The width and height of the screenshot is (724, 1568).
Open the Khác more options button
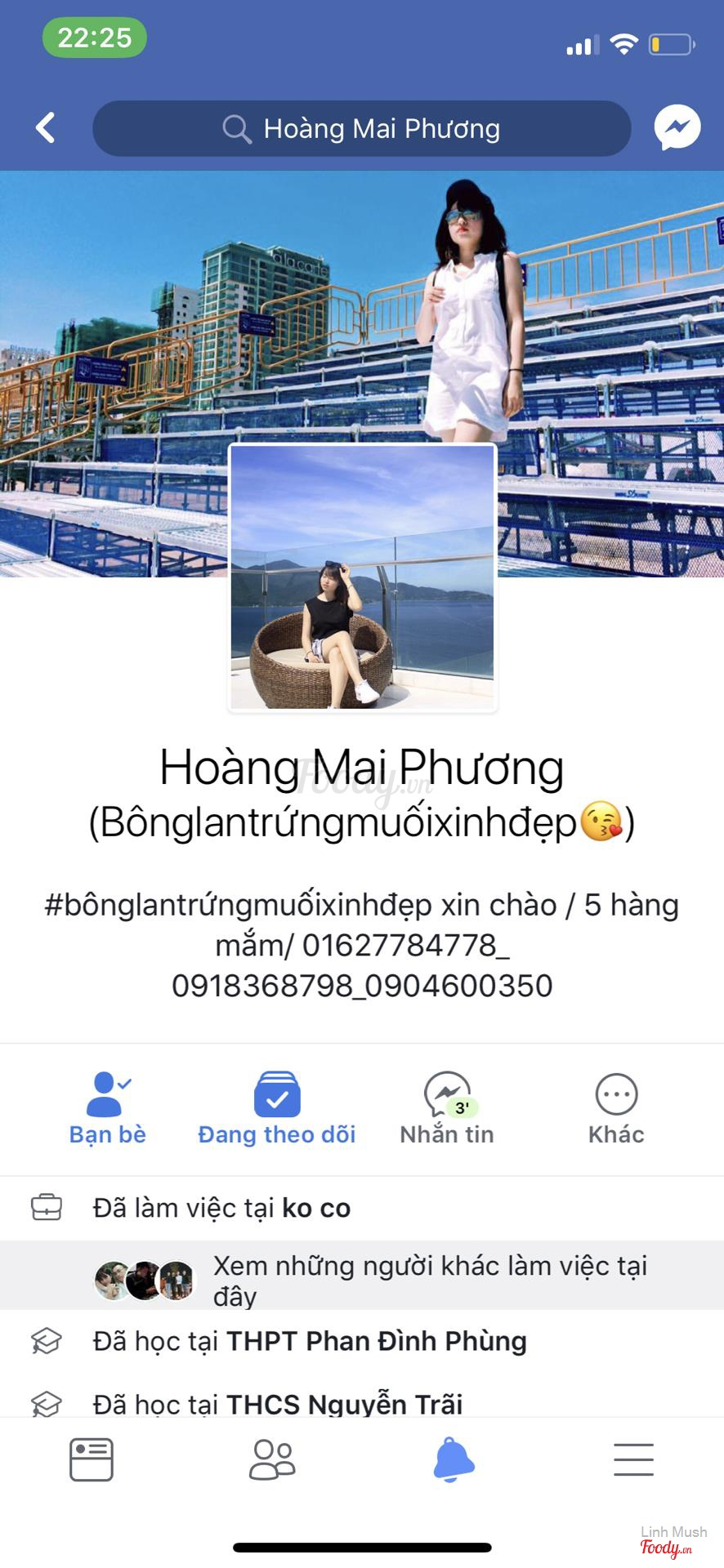tap(616, 1108)
